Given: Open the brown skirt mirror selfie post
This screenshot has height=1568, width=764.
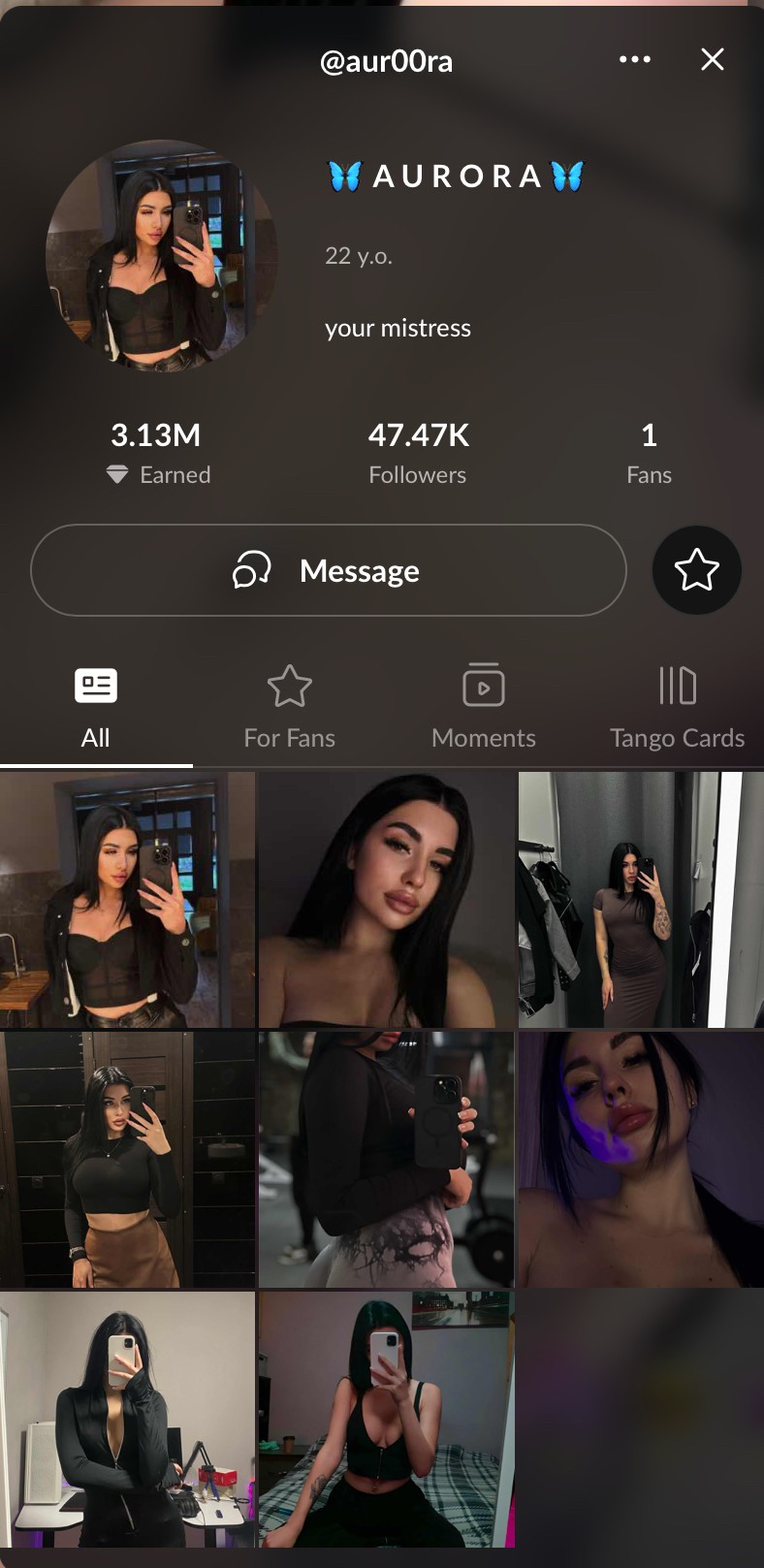Looking at the screenshot, I should 127,1160.
